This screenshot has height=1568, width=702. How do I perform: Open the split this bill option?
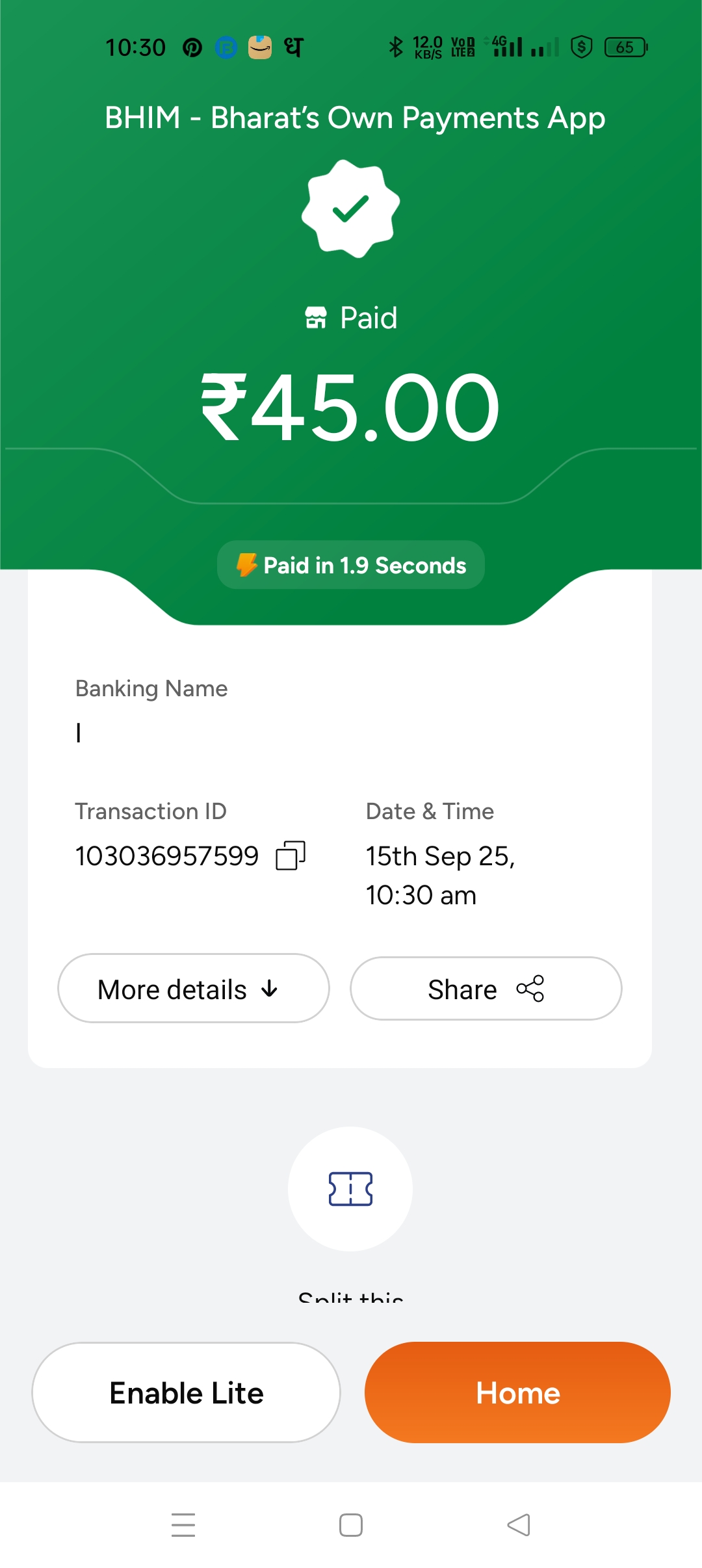tap(350, 1189)
